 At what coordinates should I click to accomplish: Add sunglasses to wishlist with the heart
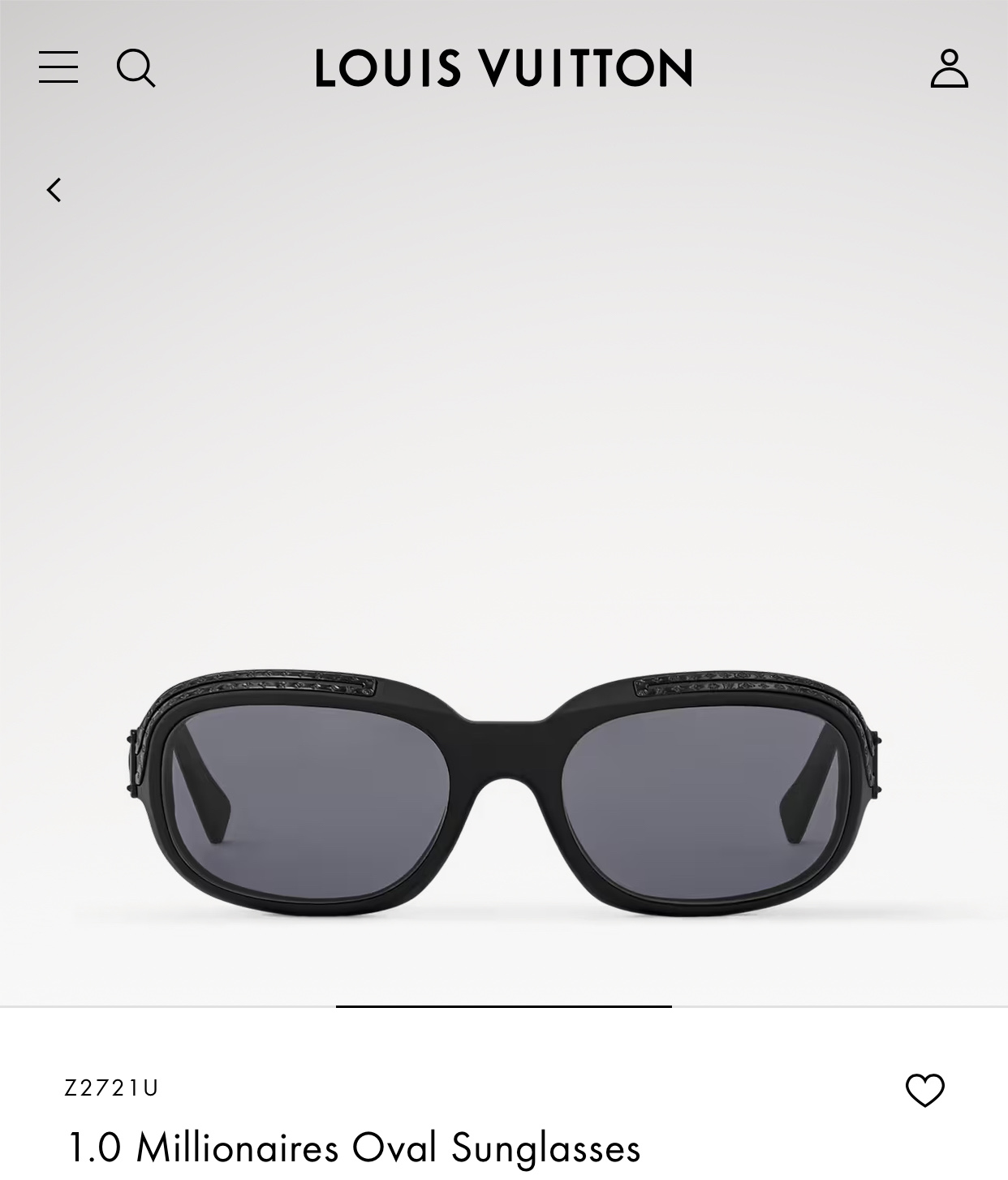pos(924,1090)
